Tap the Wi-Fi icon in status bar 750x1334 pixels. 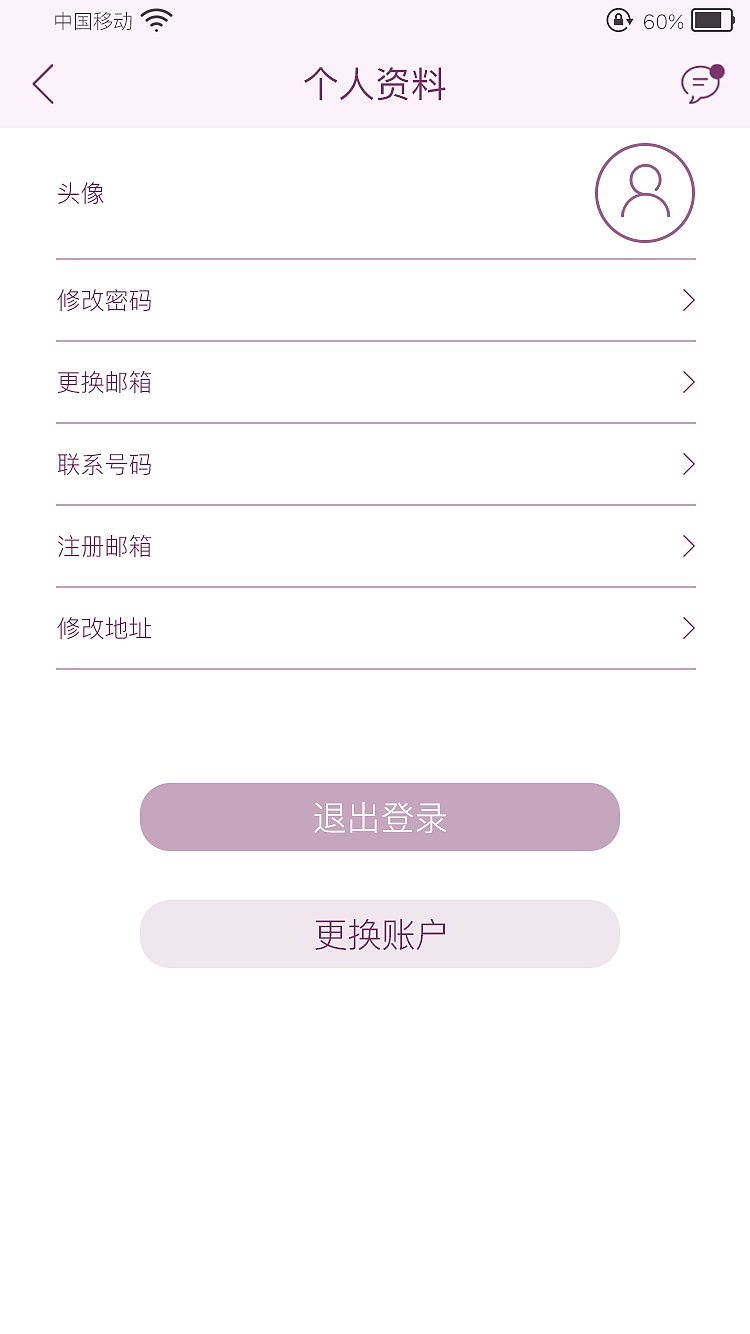click(157, 18)
